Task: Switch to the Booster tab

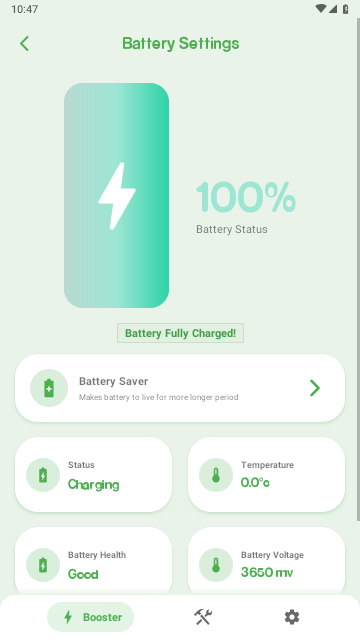Action: coord(91,617)
